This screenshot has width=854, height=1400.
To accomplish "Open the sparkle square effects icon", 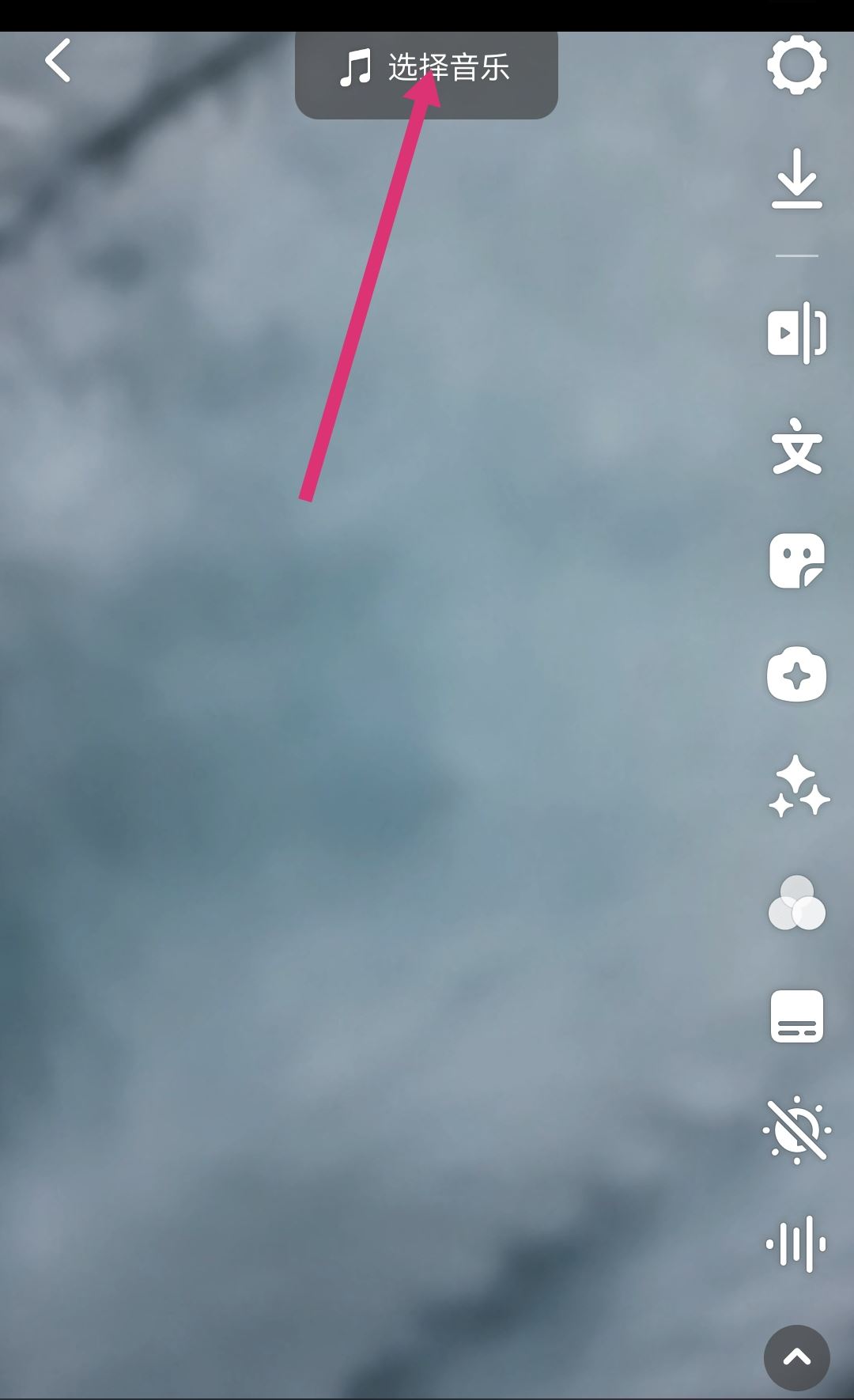I will [796, 675].
